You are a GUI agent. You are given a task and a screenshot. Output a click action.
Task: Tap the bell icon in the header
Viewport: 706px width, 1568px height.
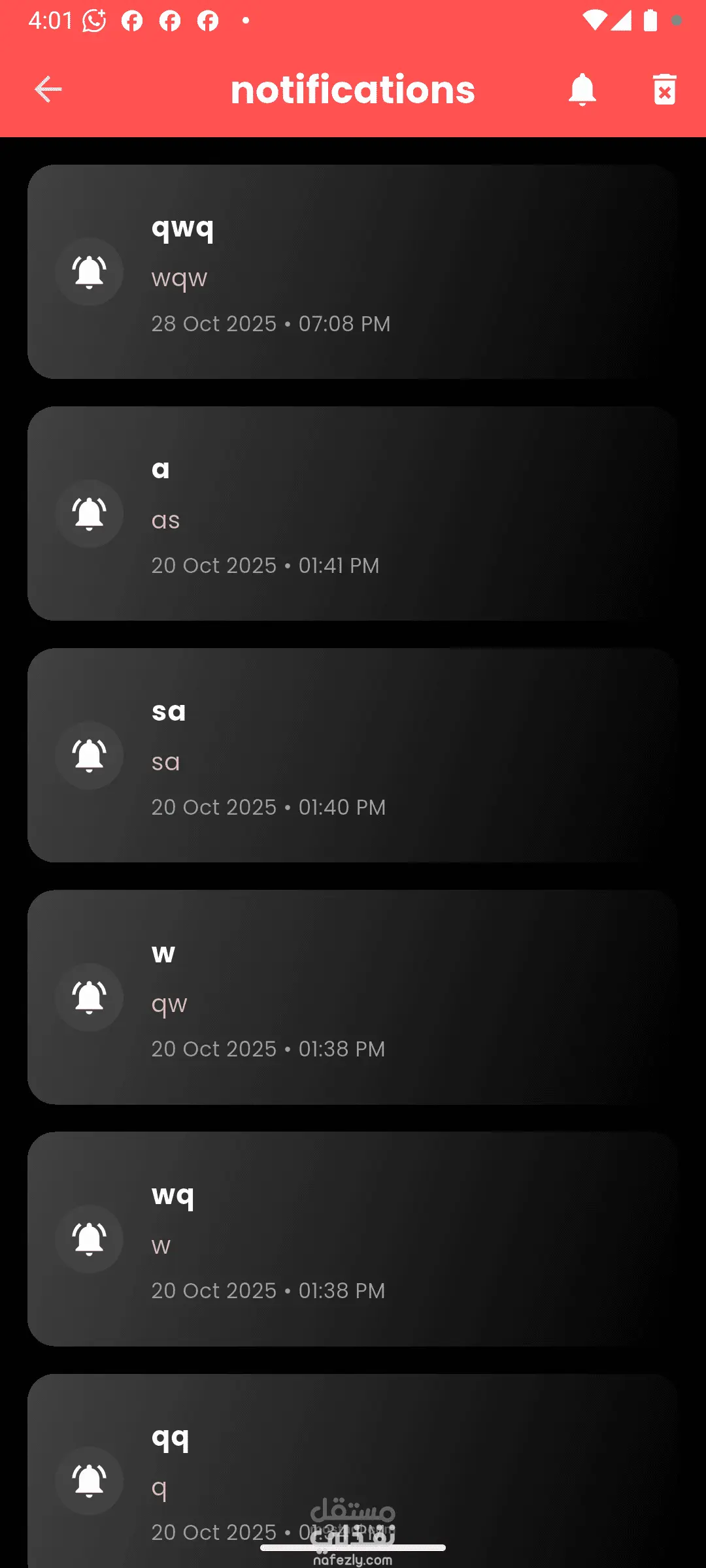point(582,90)
